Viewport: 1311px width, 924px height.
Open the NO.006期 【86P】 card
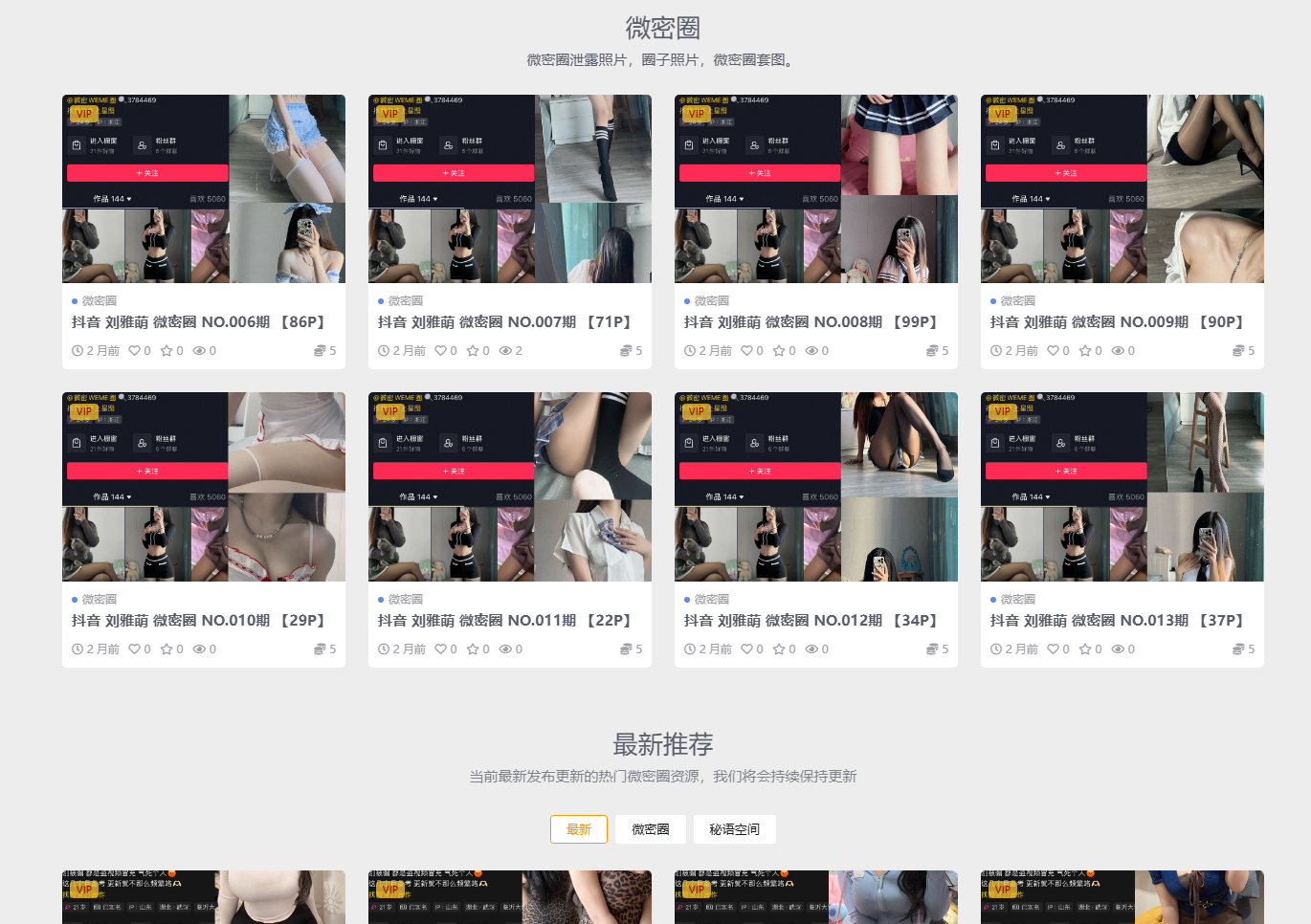click(199, 322)
